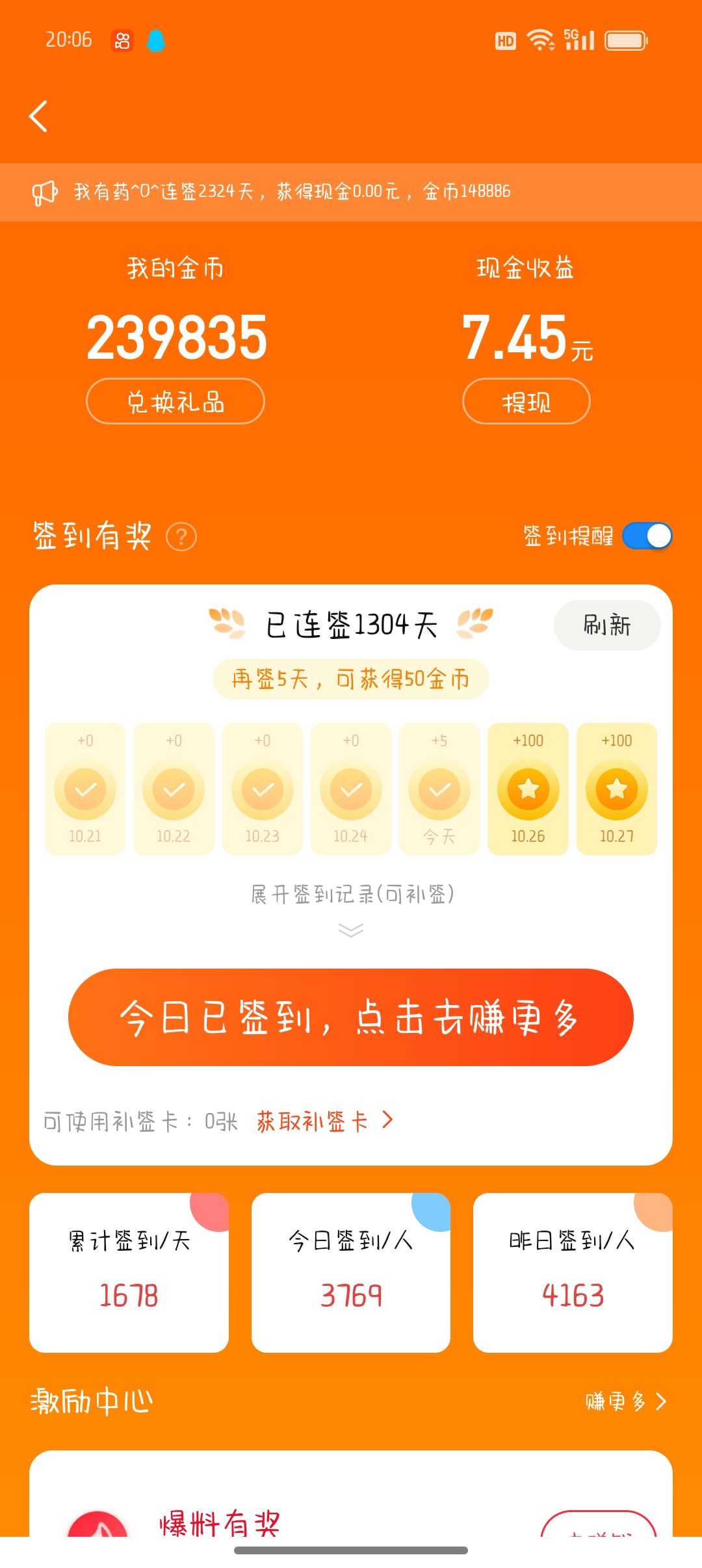702x1568 pixels.
Task: Open 赚更多 in 激励中心
Action: coord(626,1401)
